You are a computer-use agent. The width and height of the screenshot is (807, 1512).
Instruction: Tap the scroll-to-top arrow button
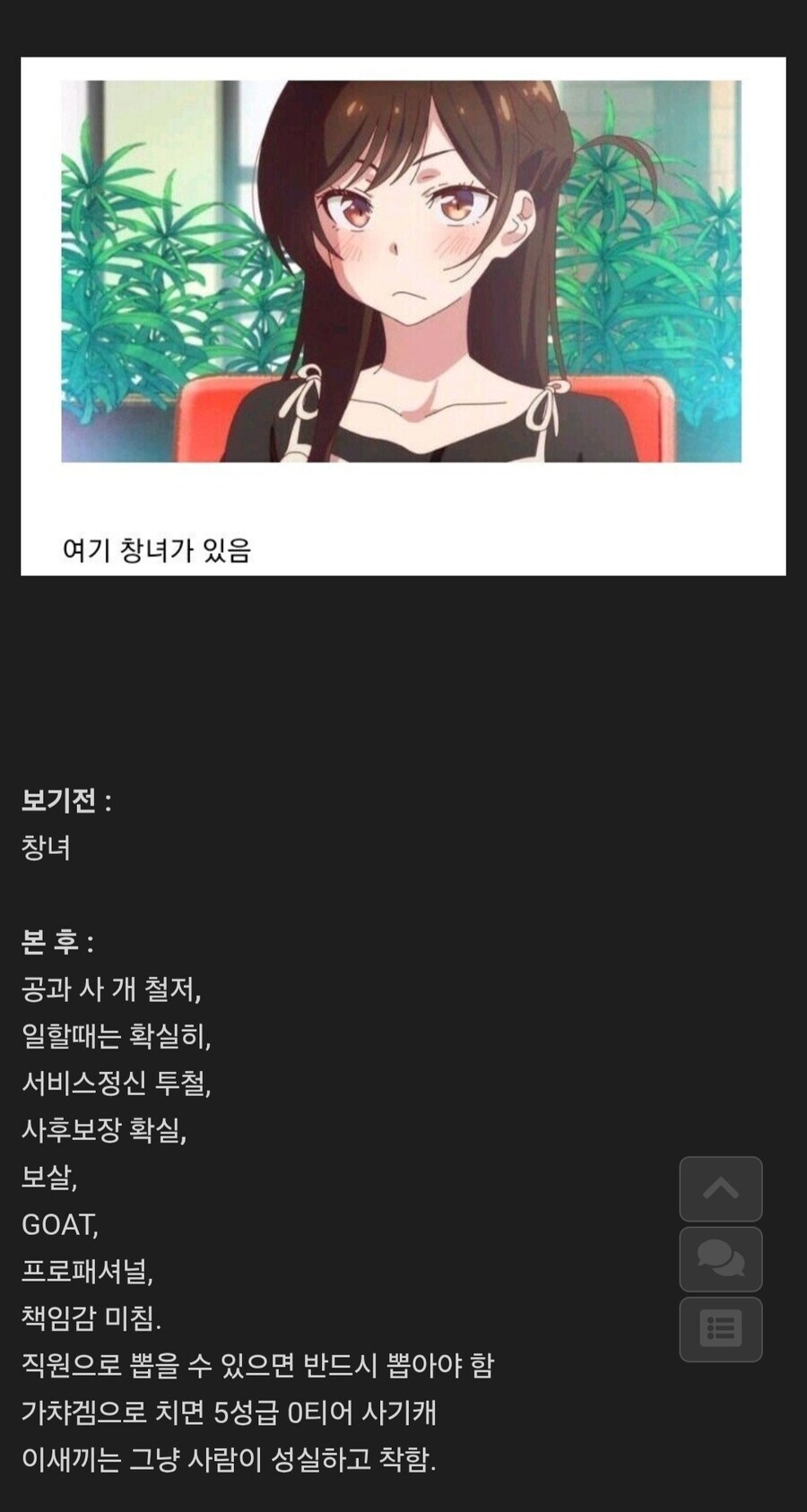[721, 1188]
